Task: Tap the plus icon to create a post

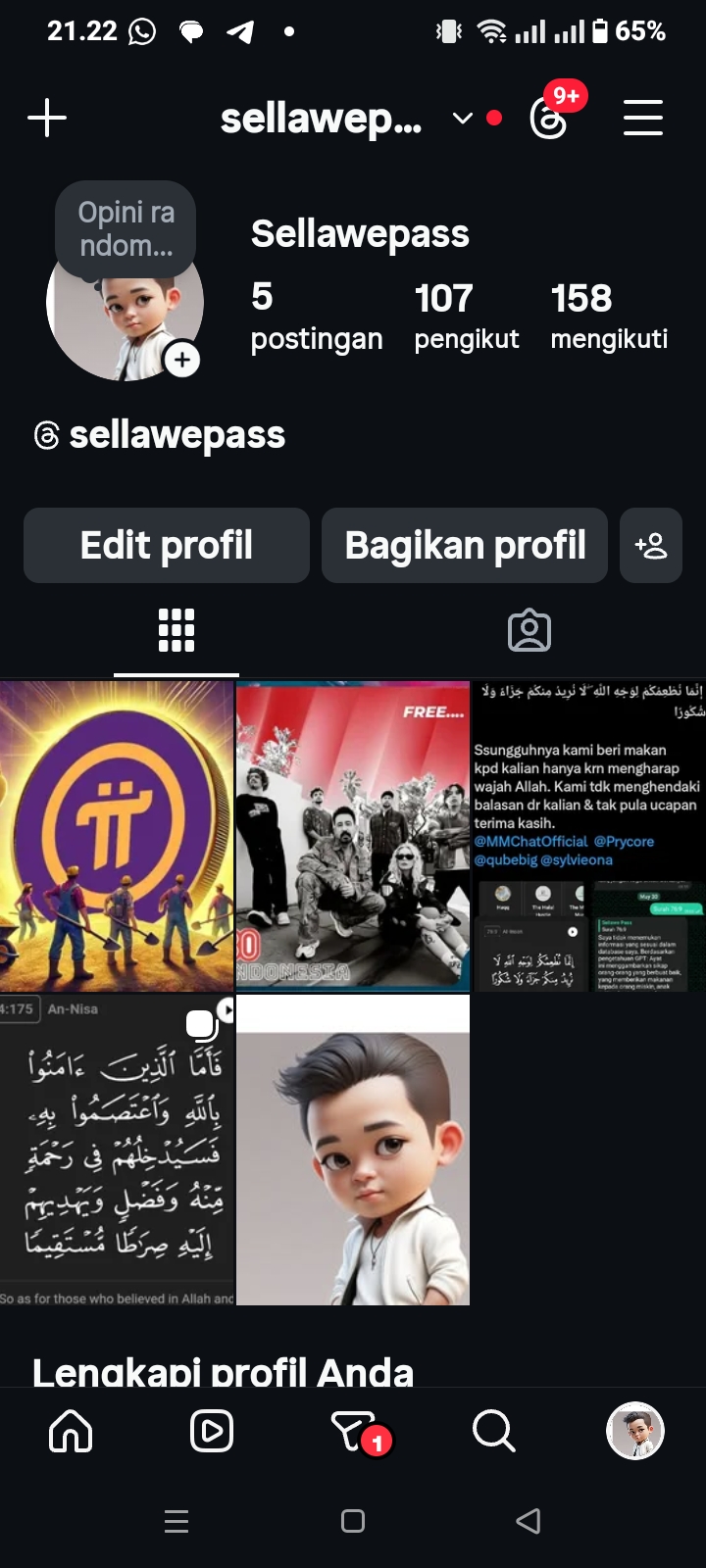Action: pos(46,119)
